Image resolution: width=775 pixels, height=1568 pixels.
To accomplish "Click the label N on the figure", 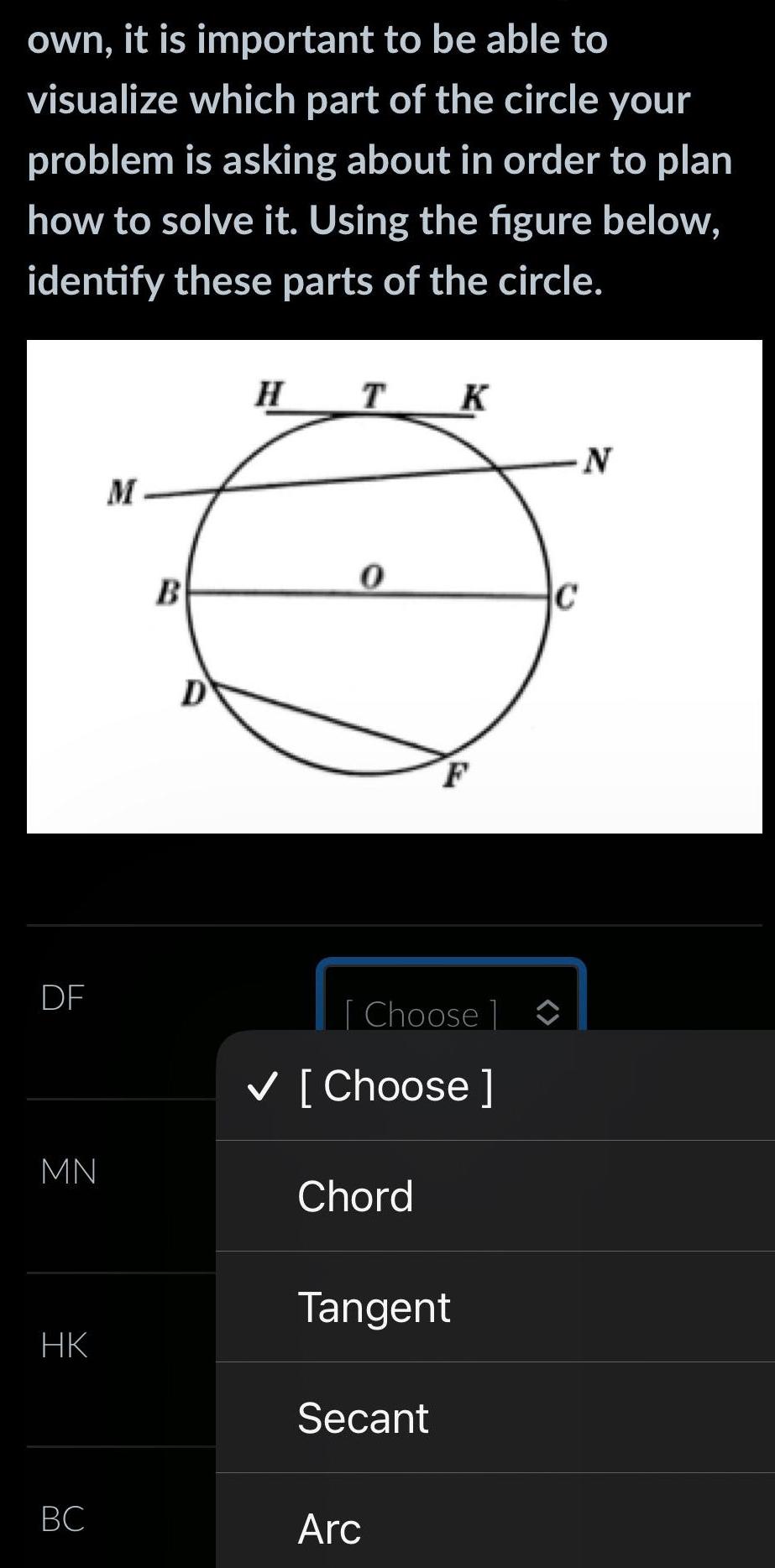I will pos(597,460).
